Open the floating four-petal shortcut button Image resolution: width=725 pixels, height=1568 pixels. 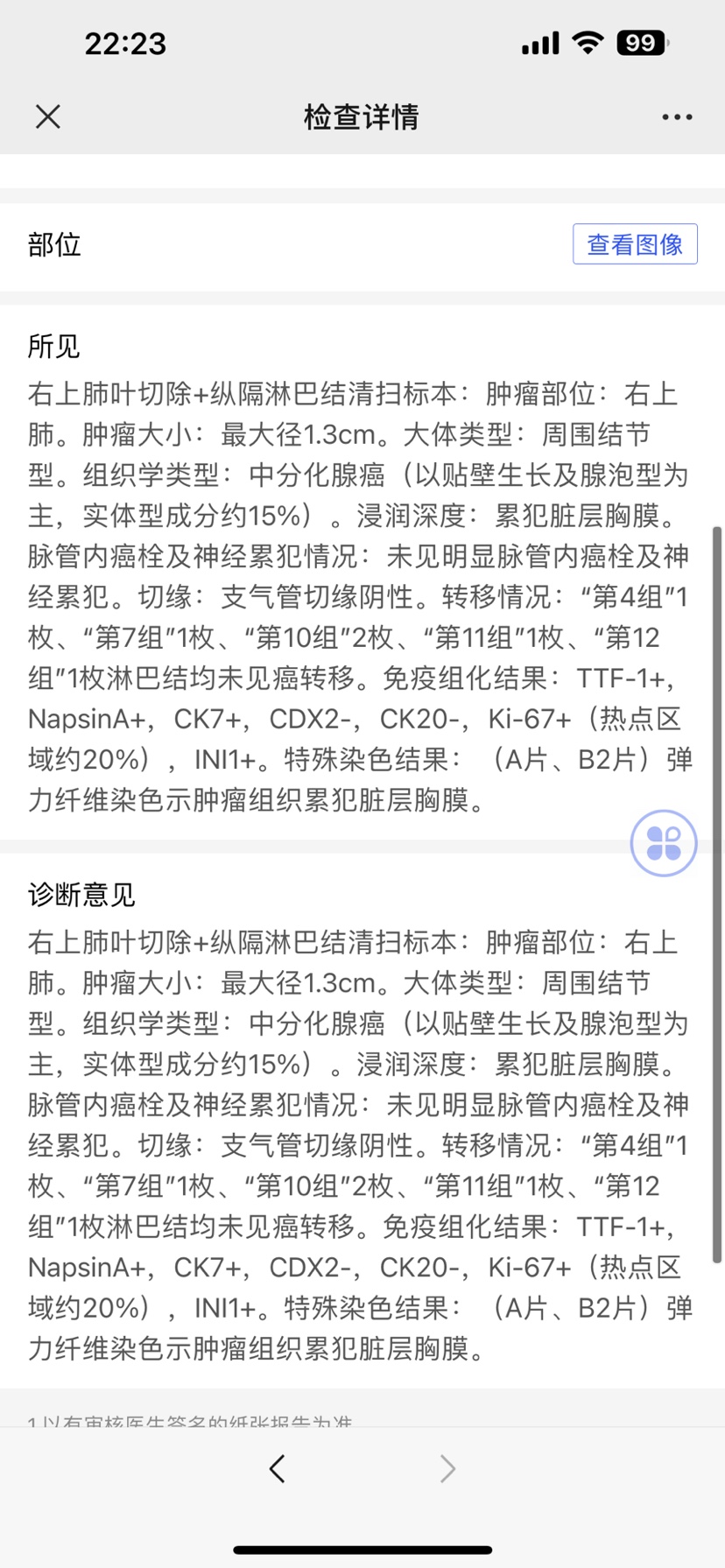pos(664,843)
